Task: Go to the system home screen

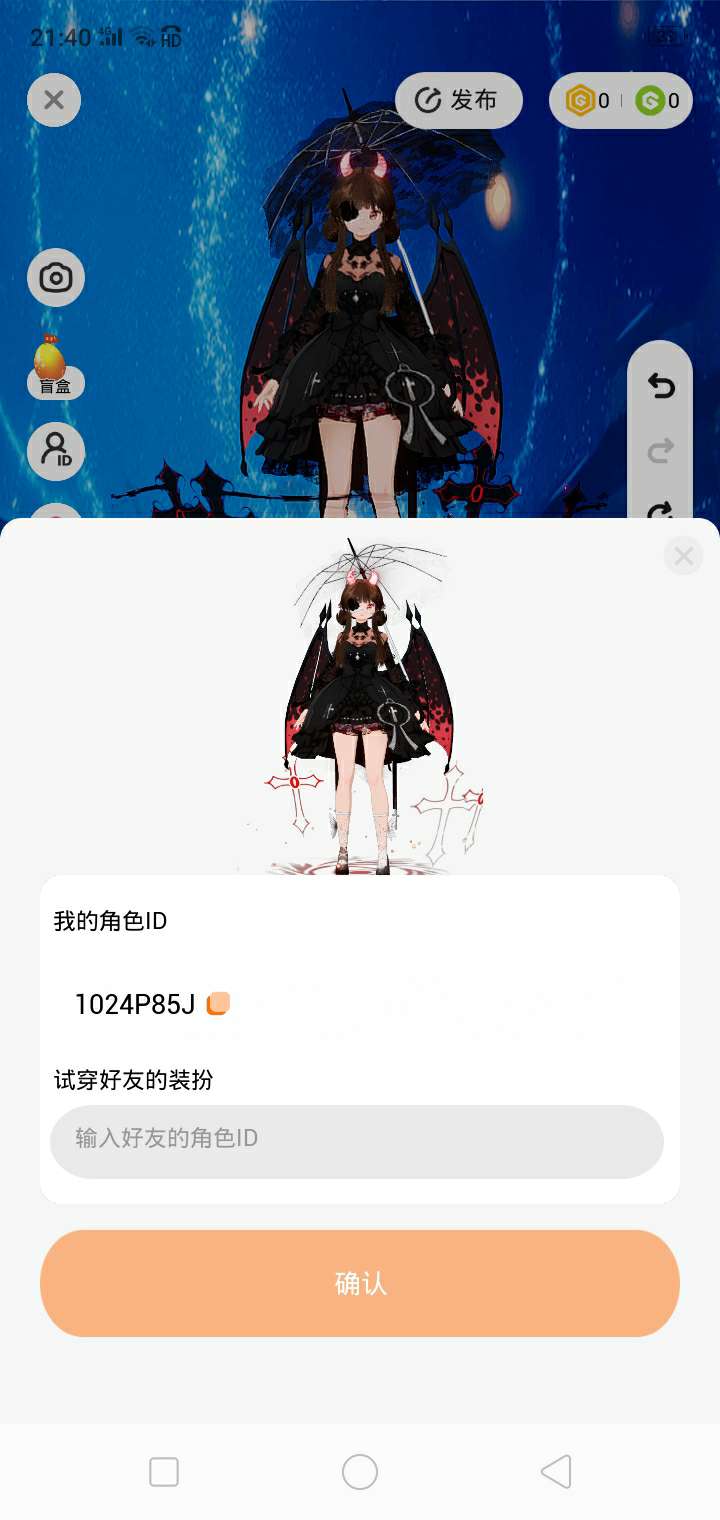Action: (x=360, y=1472)
